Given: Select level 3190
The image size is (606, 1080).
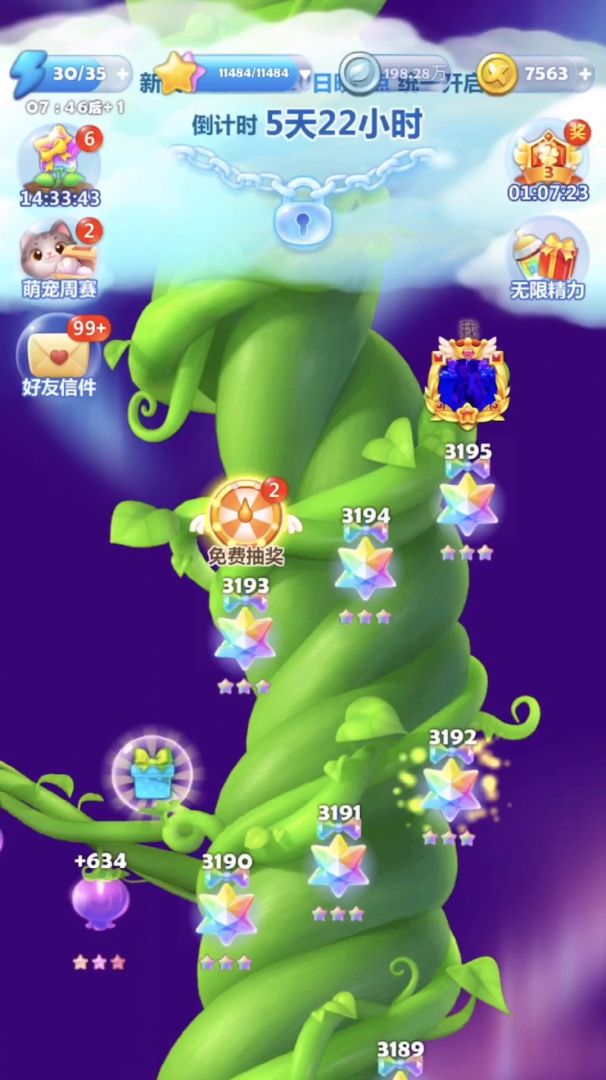Looking at the screenshot, I should point(226,912).
